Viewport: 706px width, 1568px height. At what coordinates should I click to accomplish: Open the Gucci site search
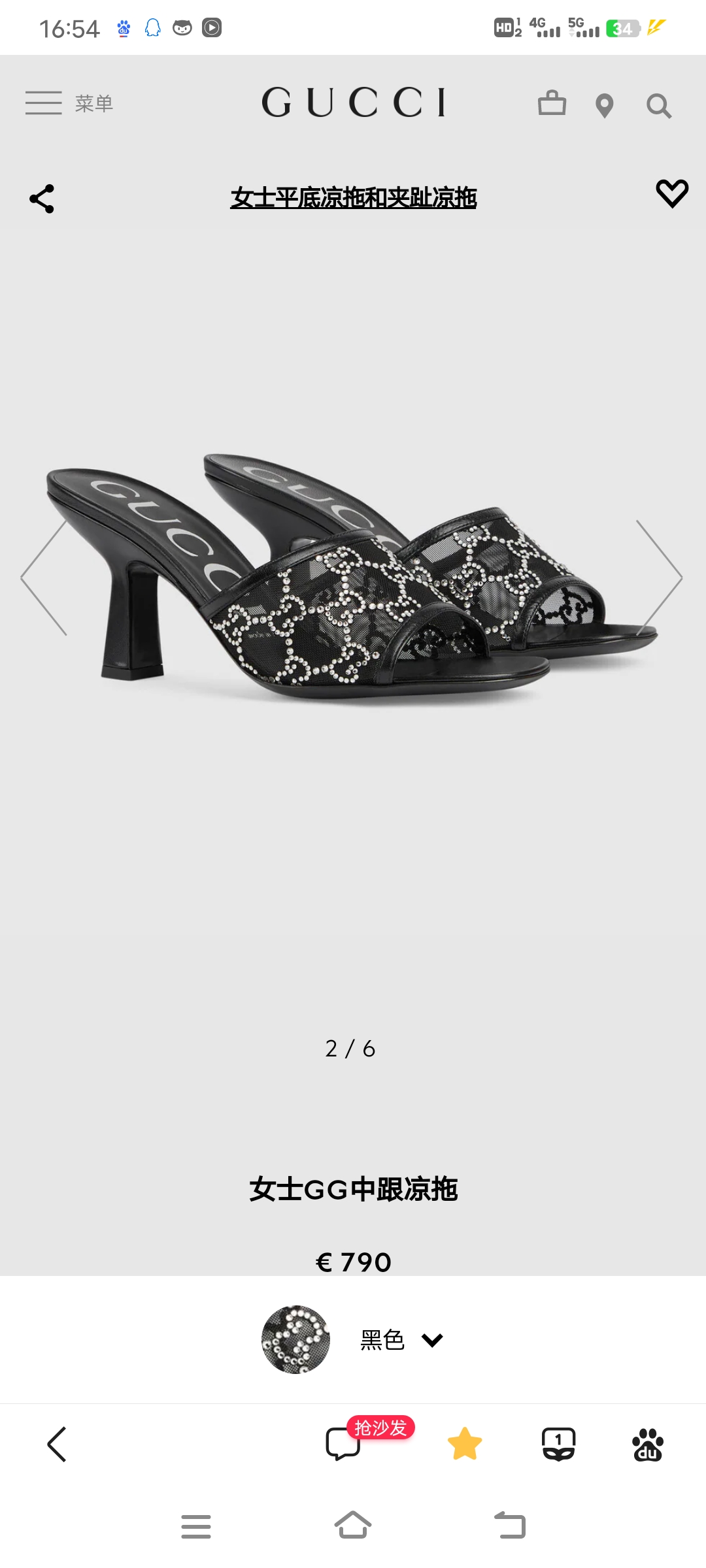658,105
